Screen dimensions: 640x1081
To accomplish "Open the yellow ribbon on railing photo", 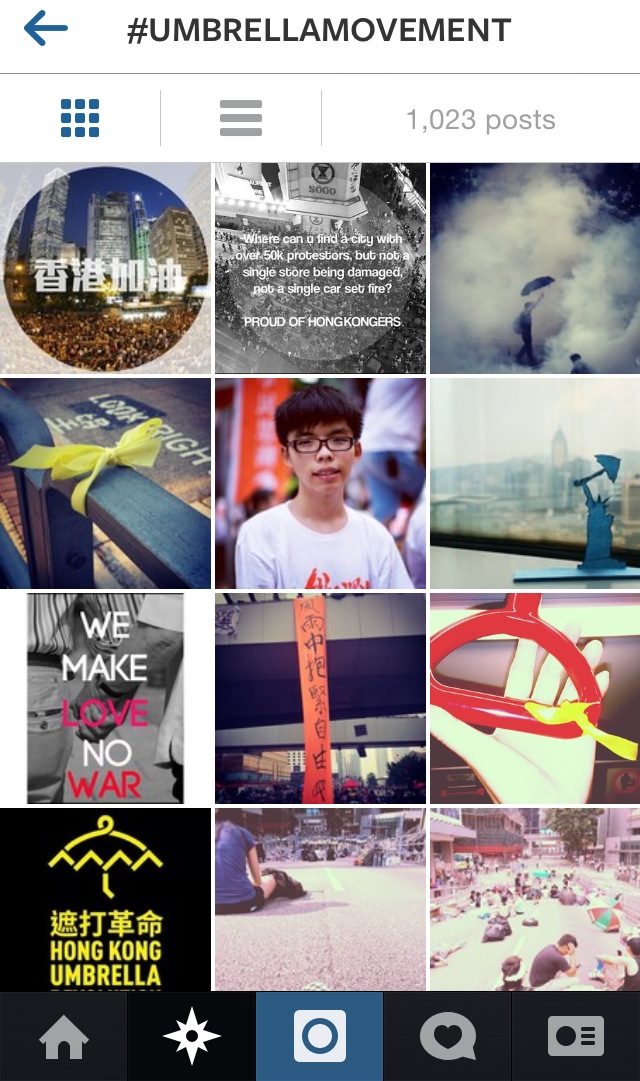I will (105, 483).
